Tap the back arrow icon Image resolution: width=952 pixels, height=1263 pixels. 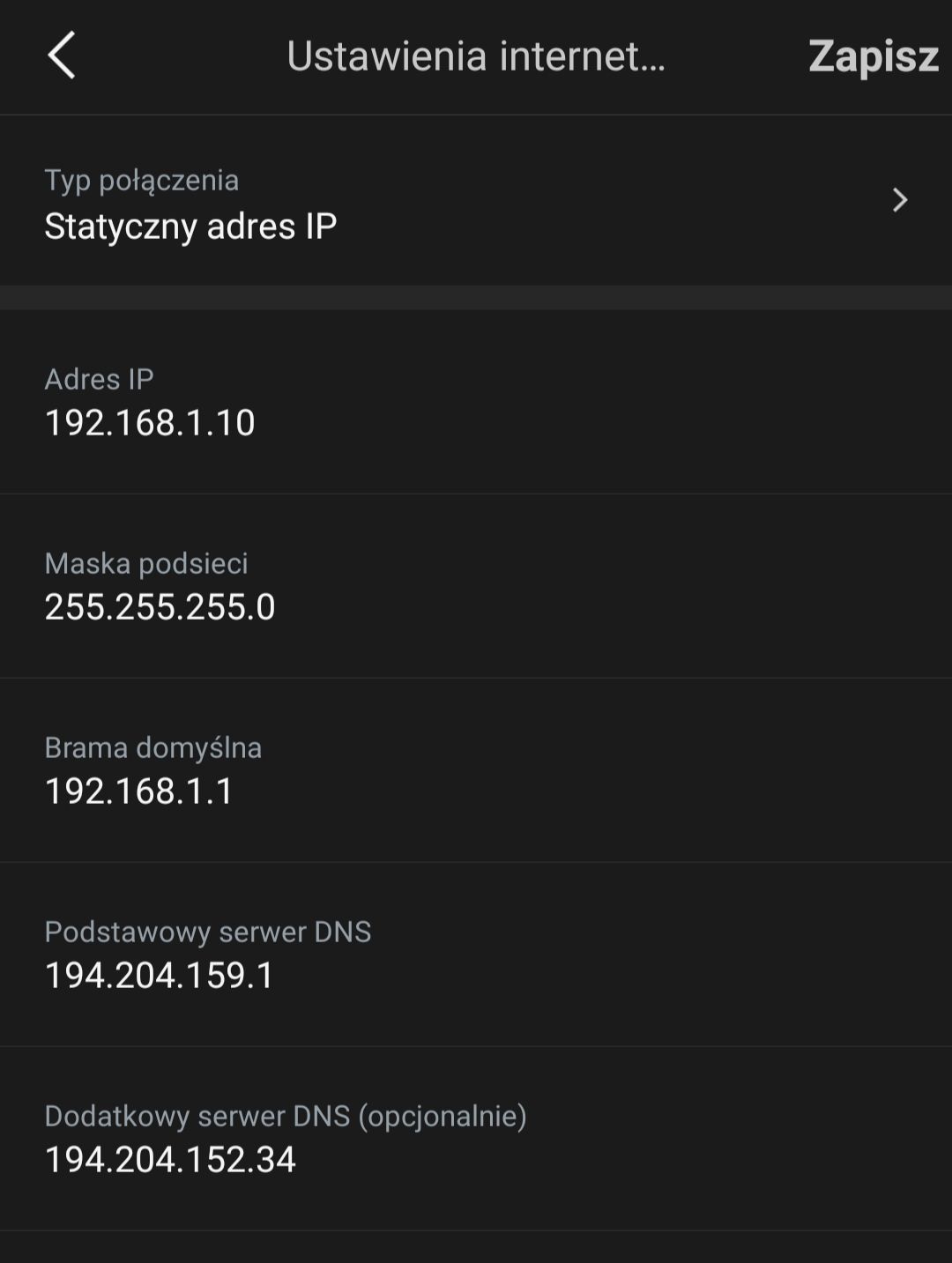(60, 56)
